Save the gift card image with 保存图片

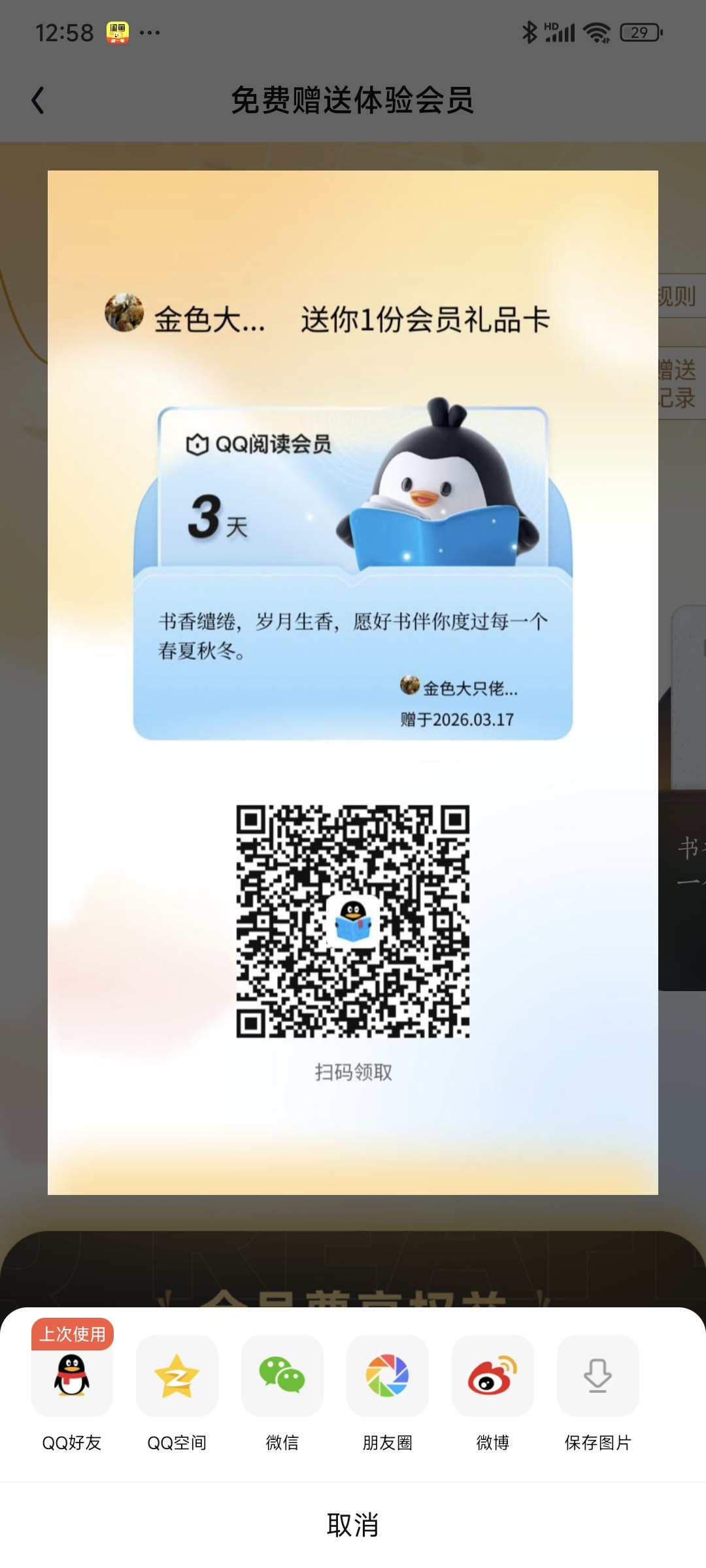coord(597,1375)
